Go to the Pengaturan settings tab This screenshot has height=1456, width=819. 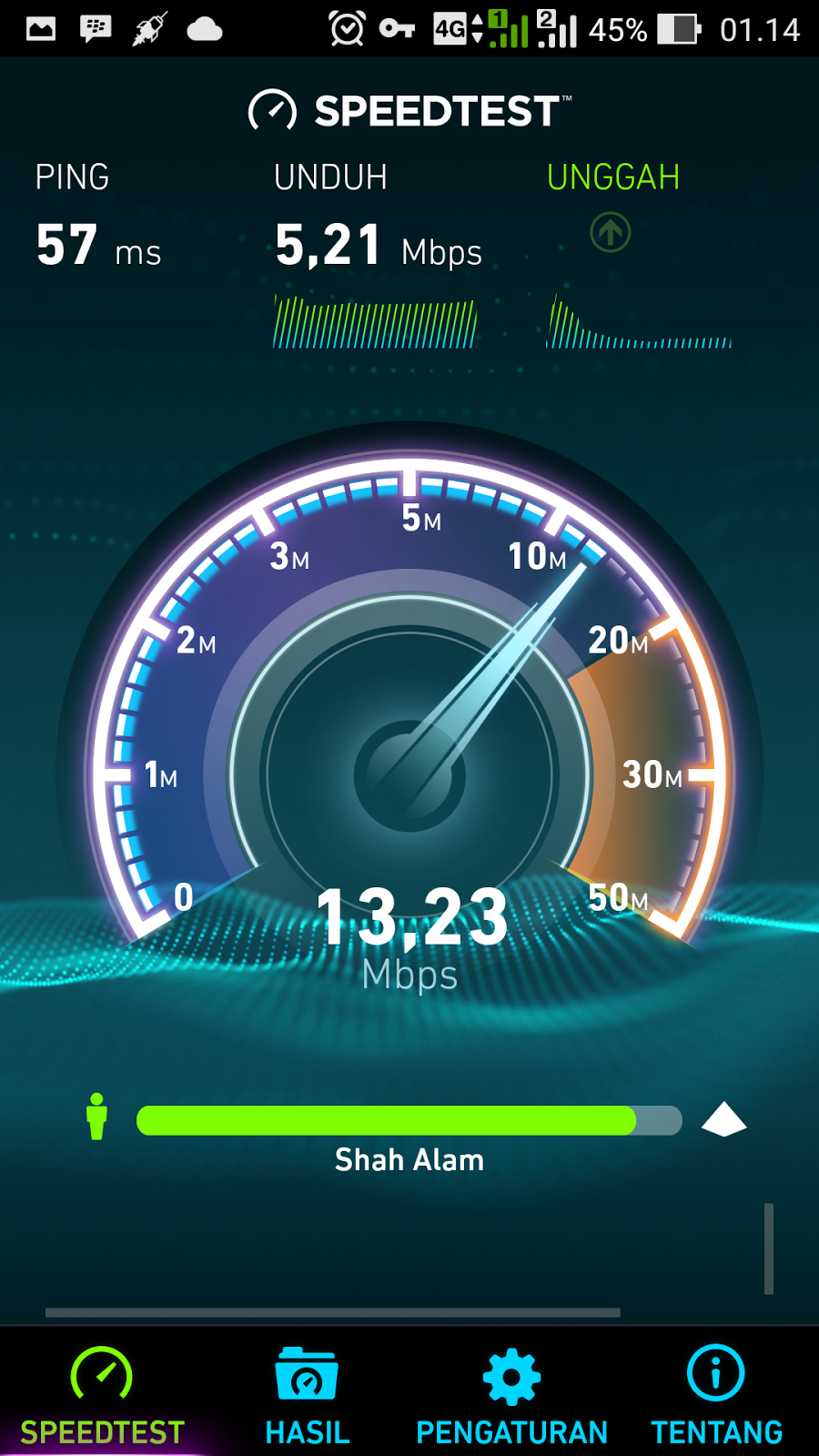tap(511, 1393)
